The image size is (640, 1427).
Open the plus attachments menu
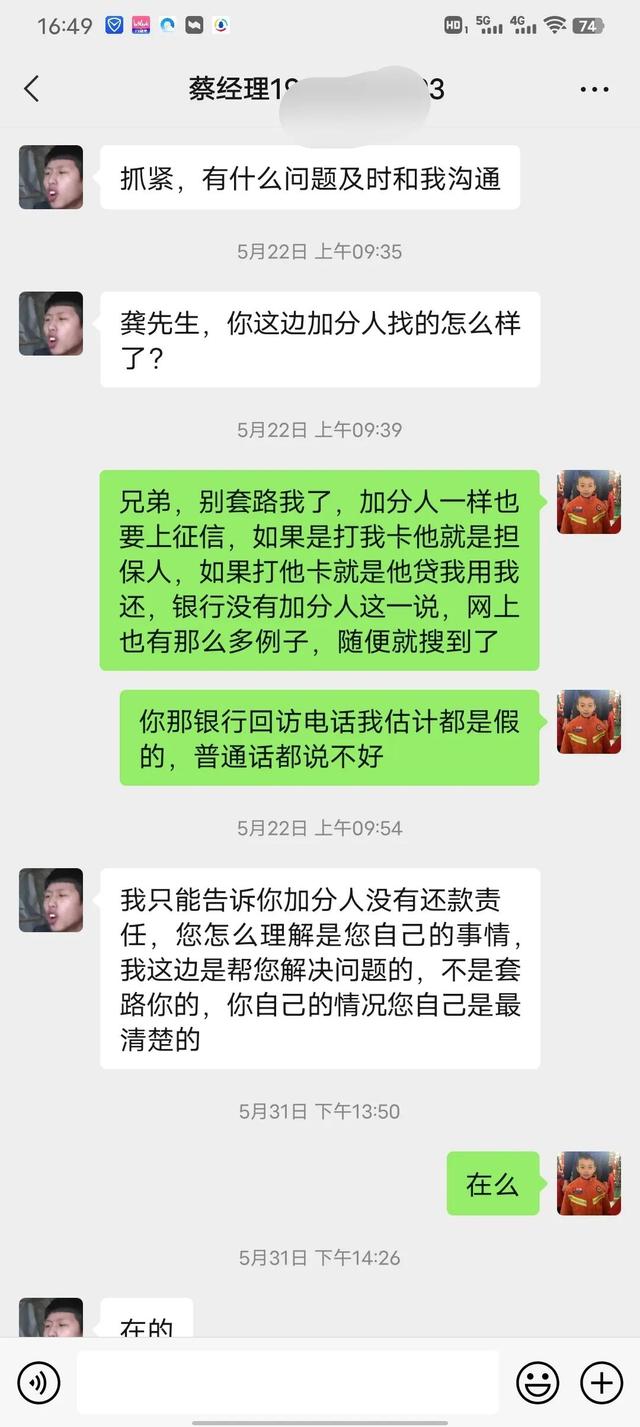coord(602,1383)
